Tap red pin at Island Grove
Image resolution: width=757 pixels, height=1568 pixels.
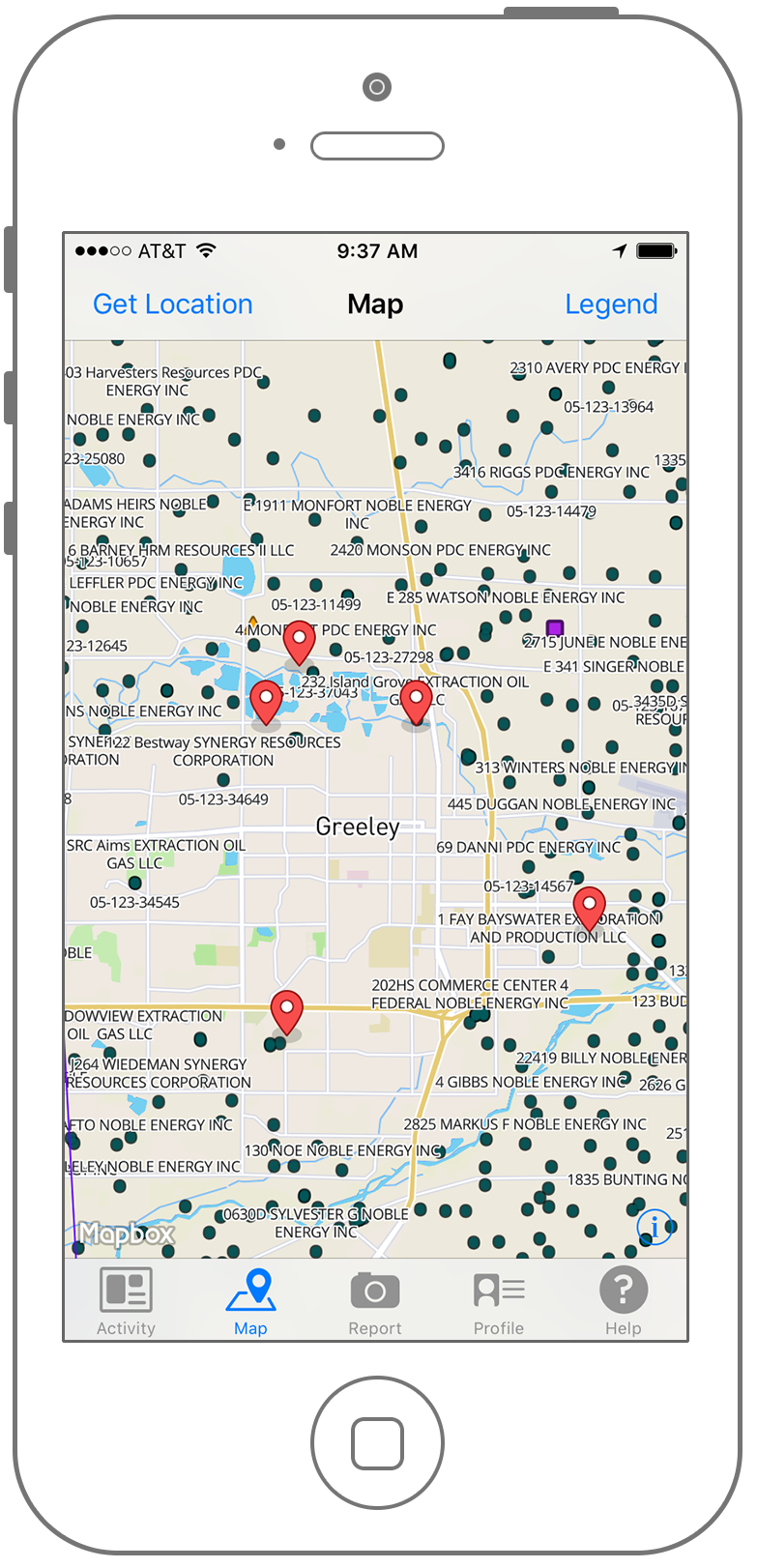pyautogui.click(x=416, y=702)
